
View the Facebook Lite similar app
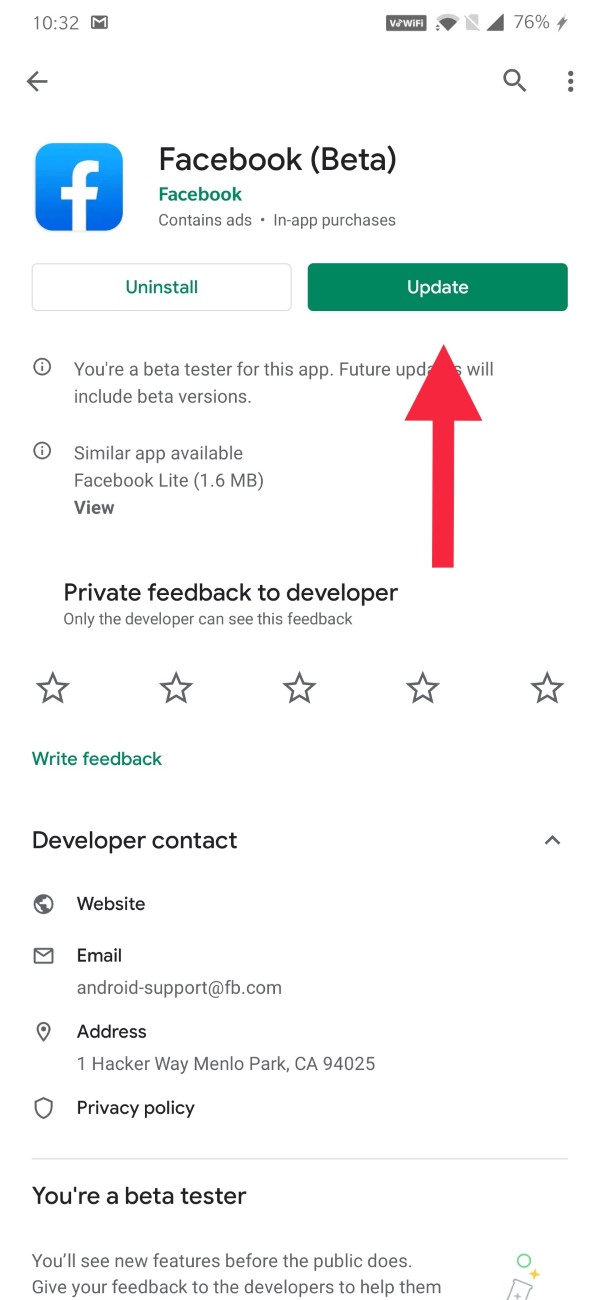click(94, 507)
